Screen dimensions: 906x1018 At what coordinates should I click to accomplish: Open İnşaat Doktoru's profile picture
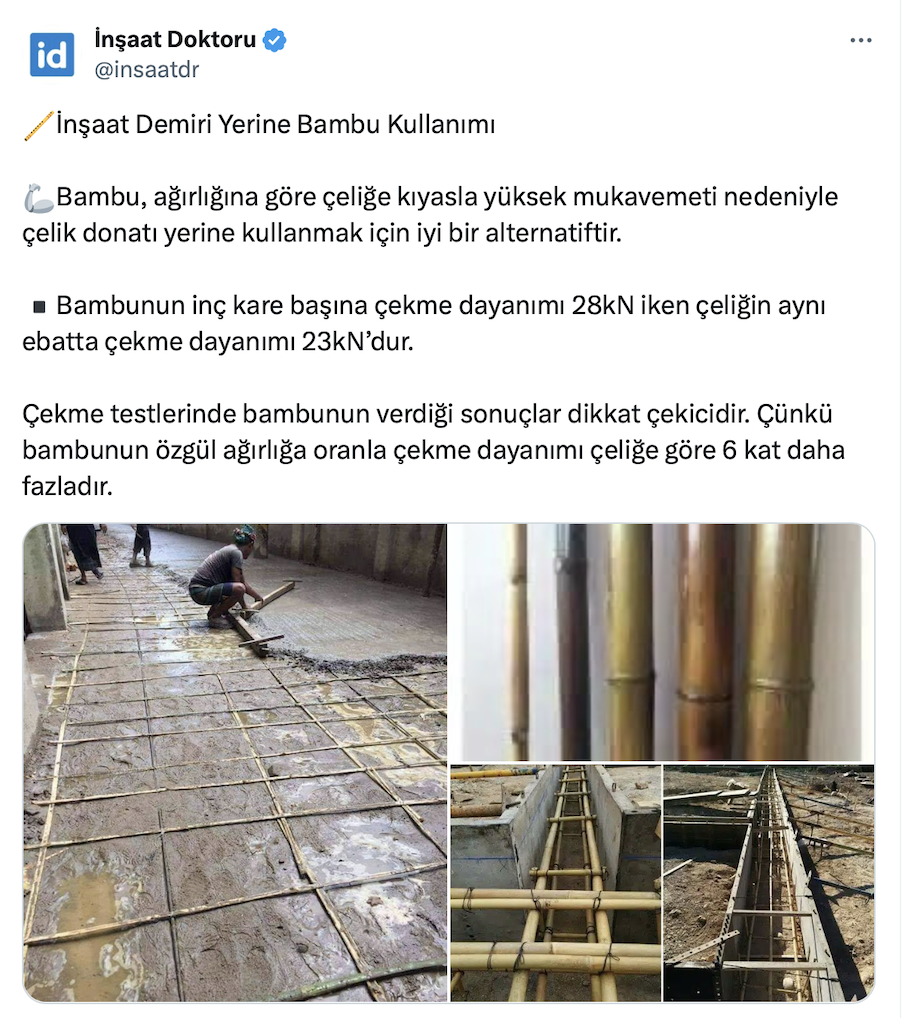pyautogui.click(x=52, y=55)
